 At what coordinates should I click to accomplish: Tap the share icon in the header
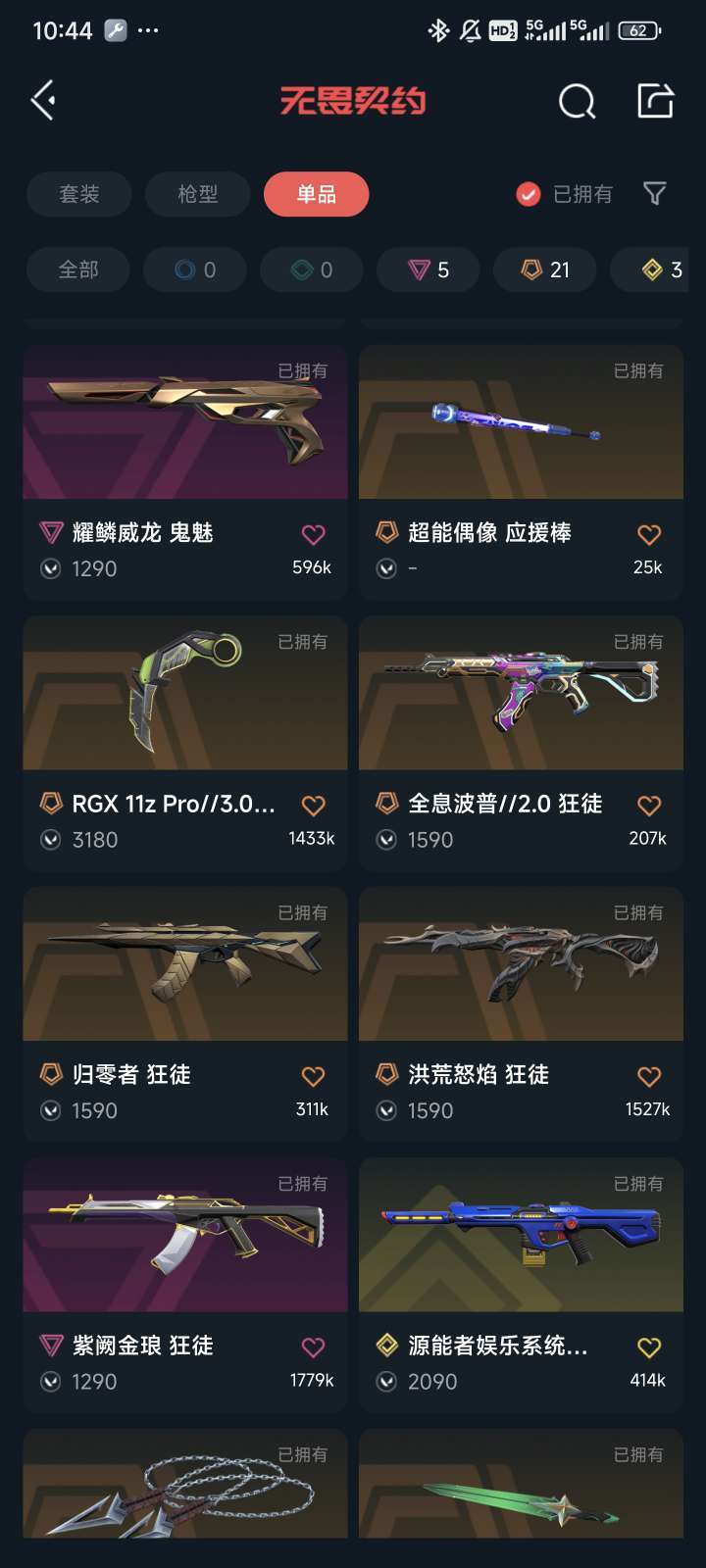[x=655, y=100]
